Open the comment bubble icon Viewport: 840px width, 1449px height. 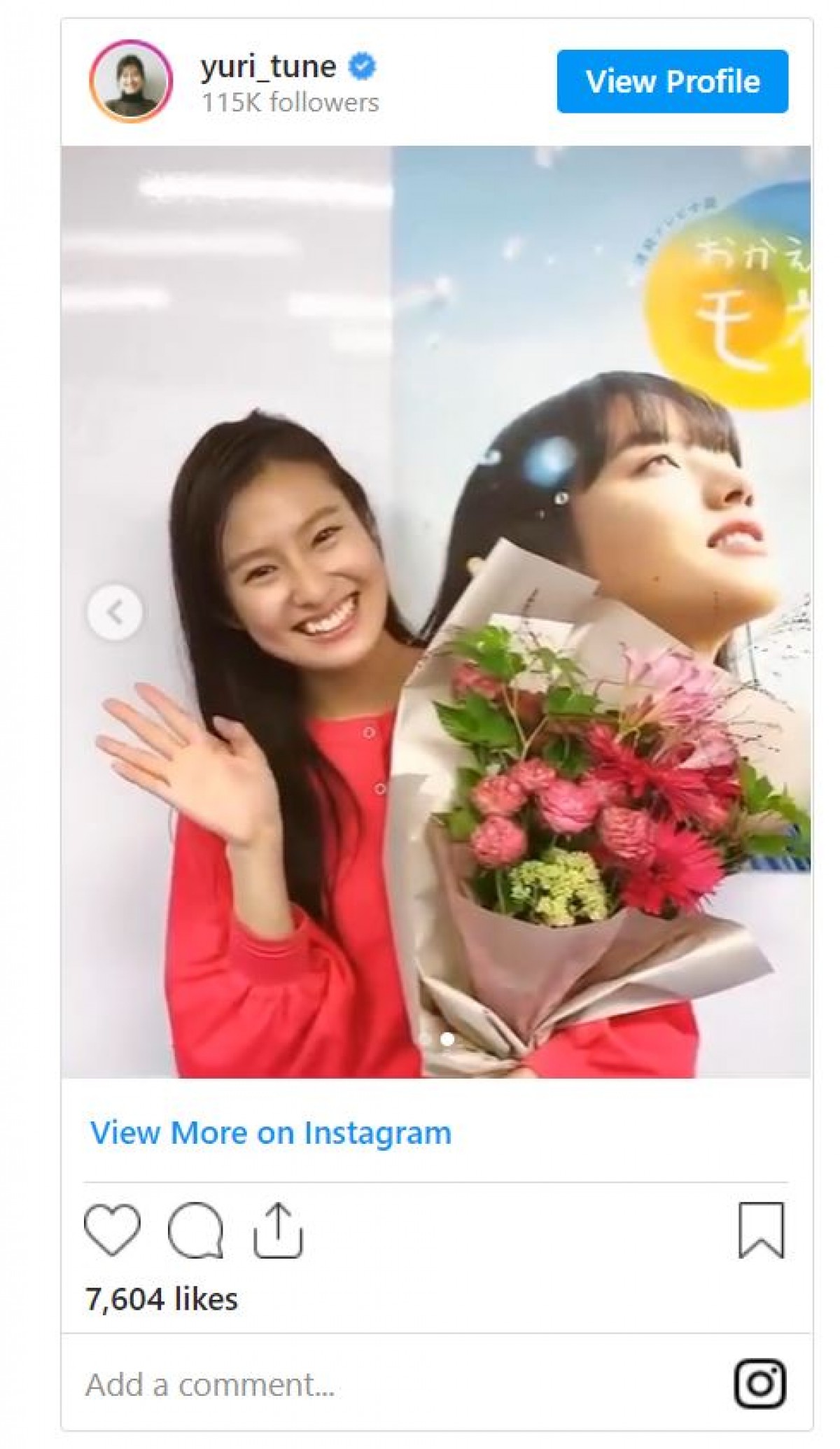coord(195,1230)
